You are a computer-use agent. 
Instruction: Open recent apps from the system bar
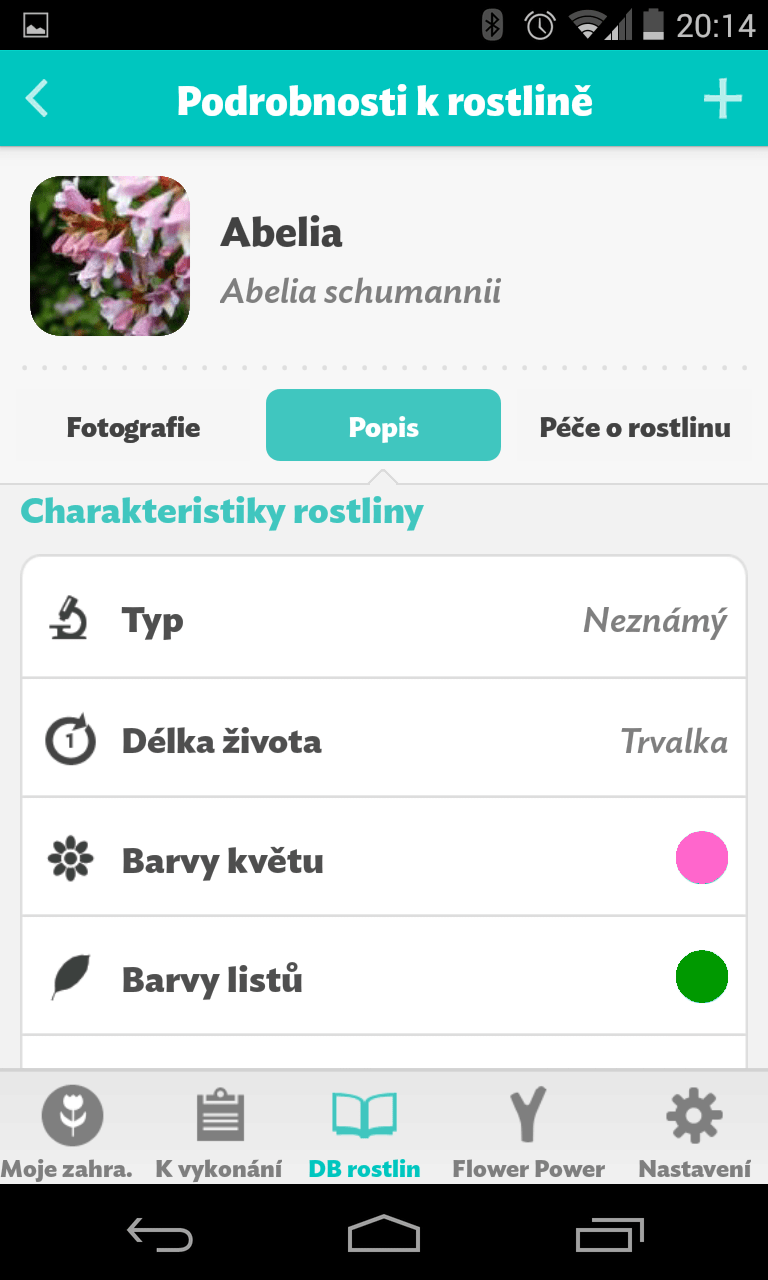[x=610, y=1234]
